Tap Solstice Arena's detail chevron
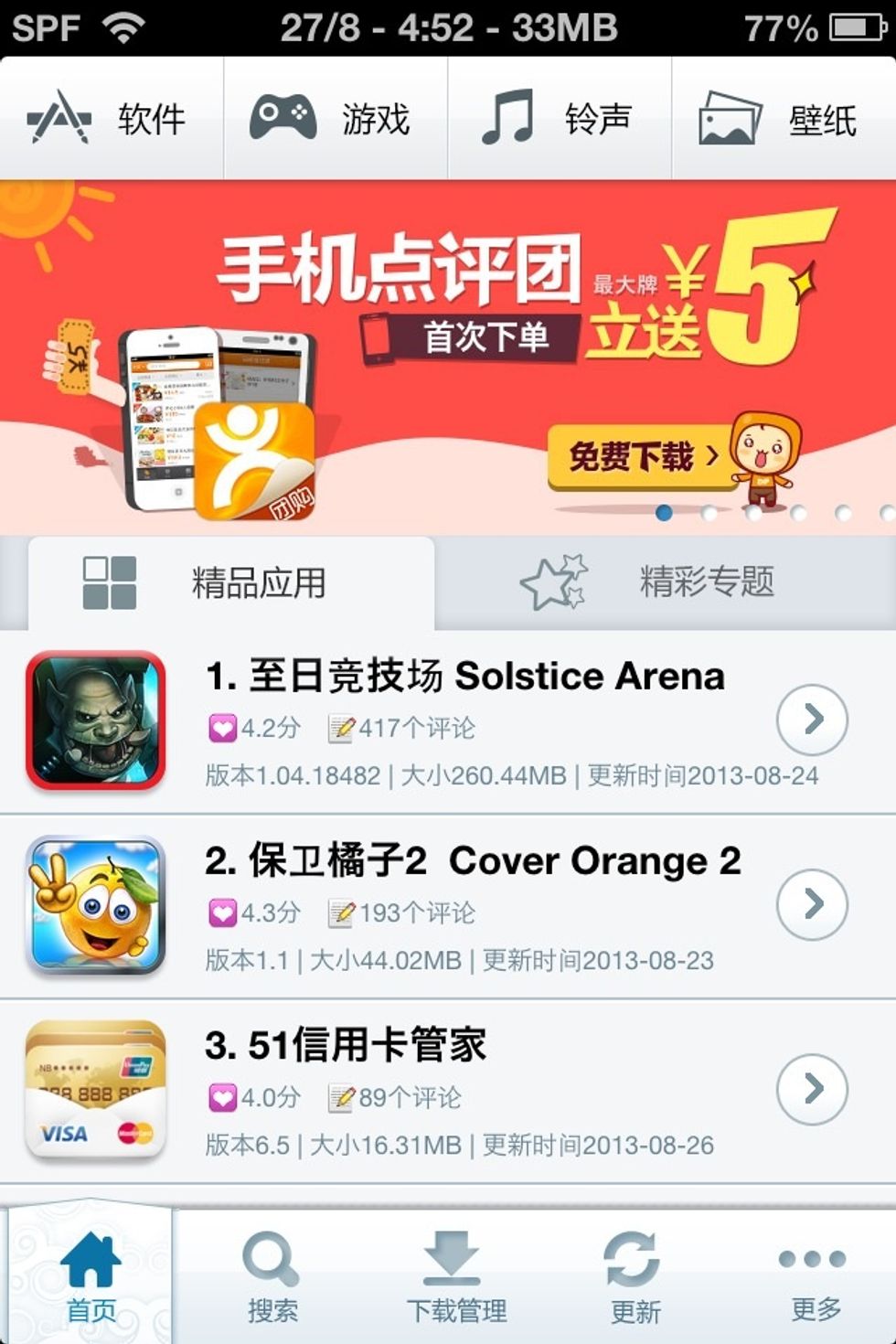This screenshot has height=1344, width=896. coord(812,720)
